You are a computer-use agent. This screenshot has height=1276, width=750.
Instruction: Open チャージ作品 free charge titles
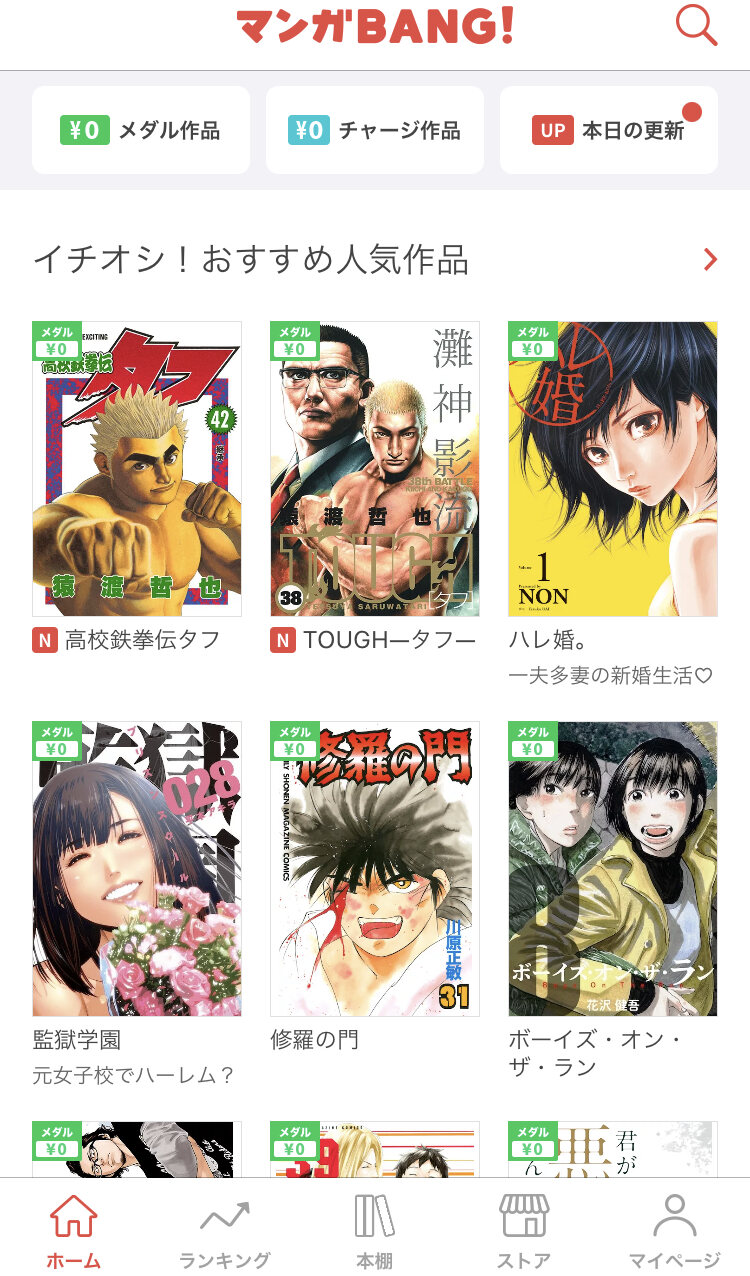click(x=375, y=130)
